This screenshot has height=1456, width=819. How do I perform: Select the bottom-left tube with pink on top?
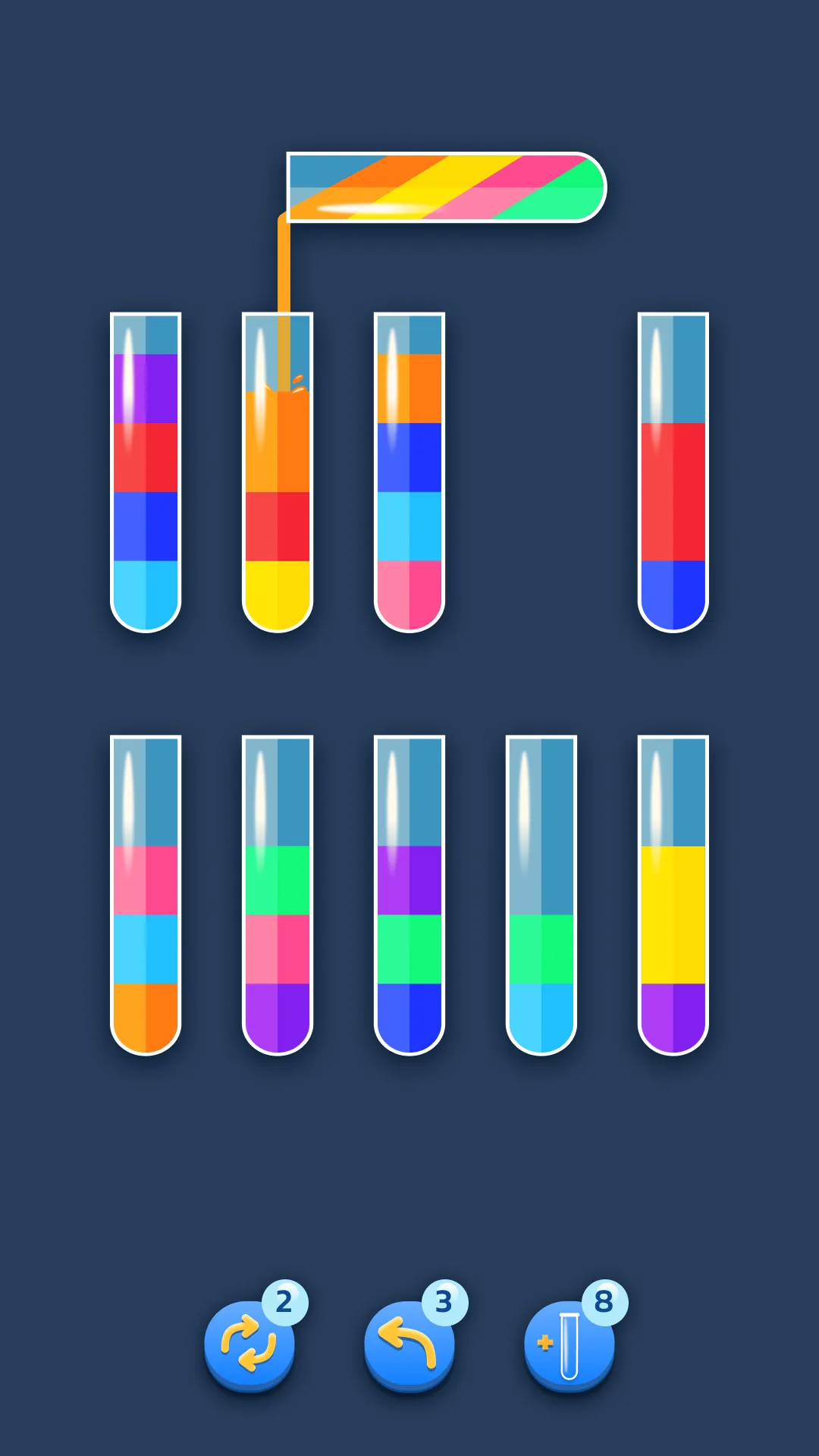pos(148,895)
